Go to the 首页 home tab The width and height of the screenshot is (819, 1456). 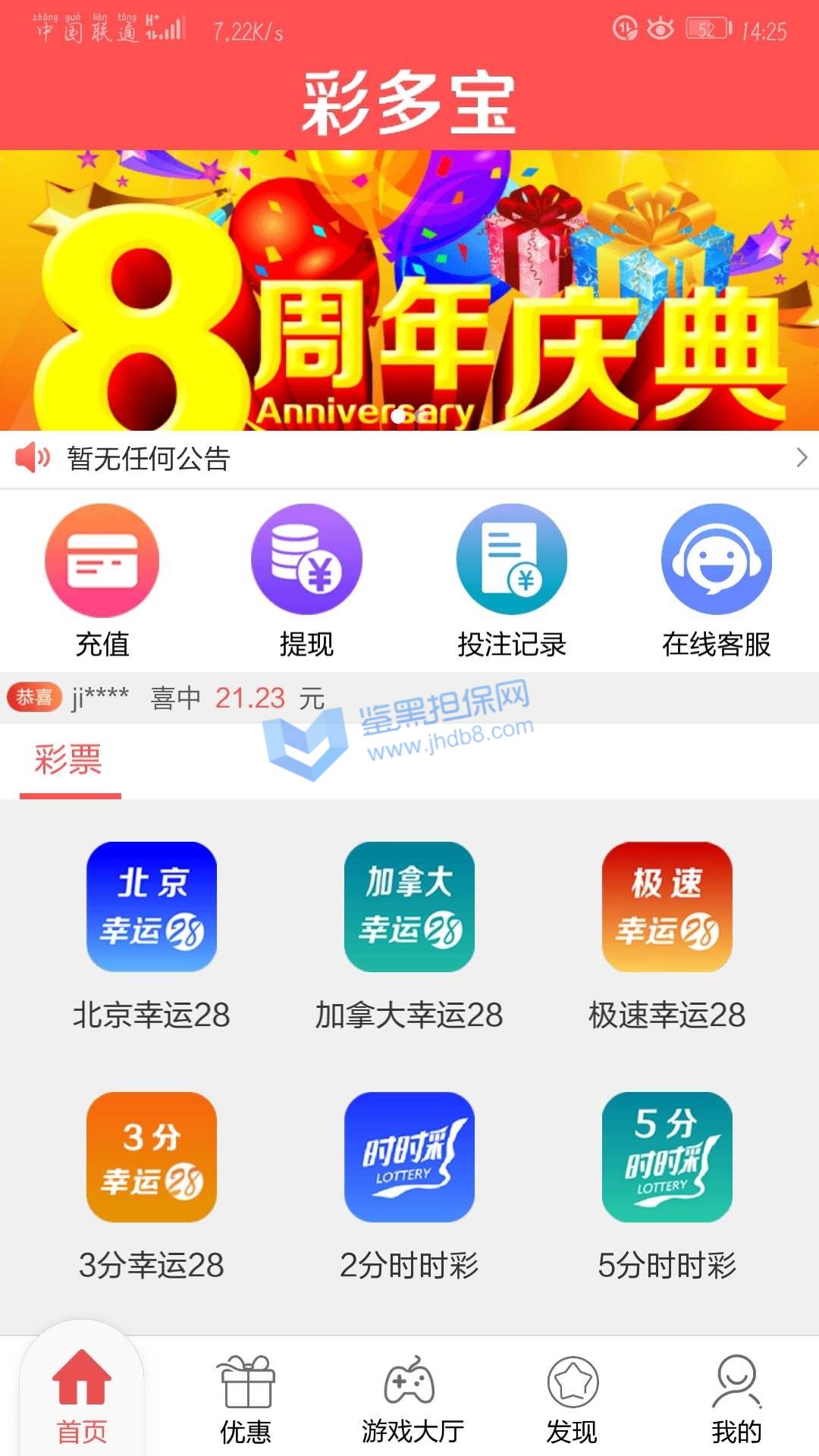[82, 1397]
